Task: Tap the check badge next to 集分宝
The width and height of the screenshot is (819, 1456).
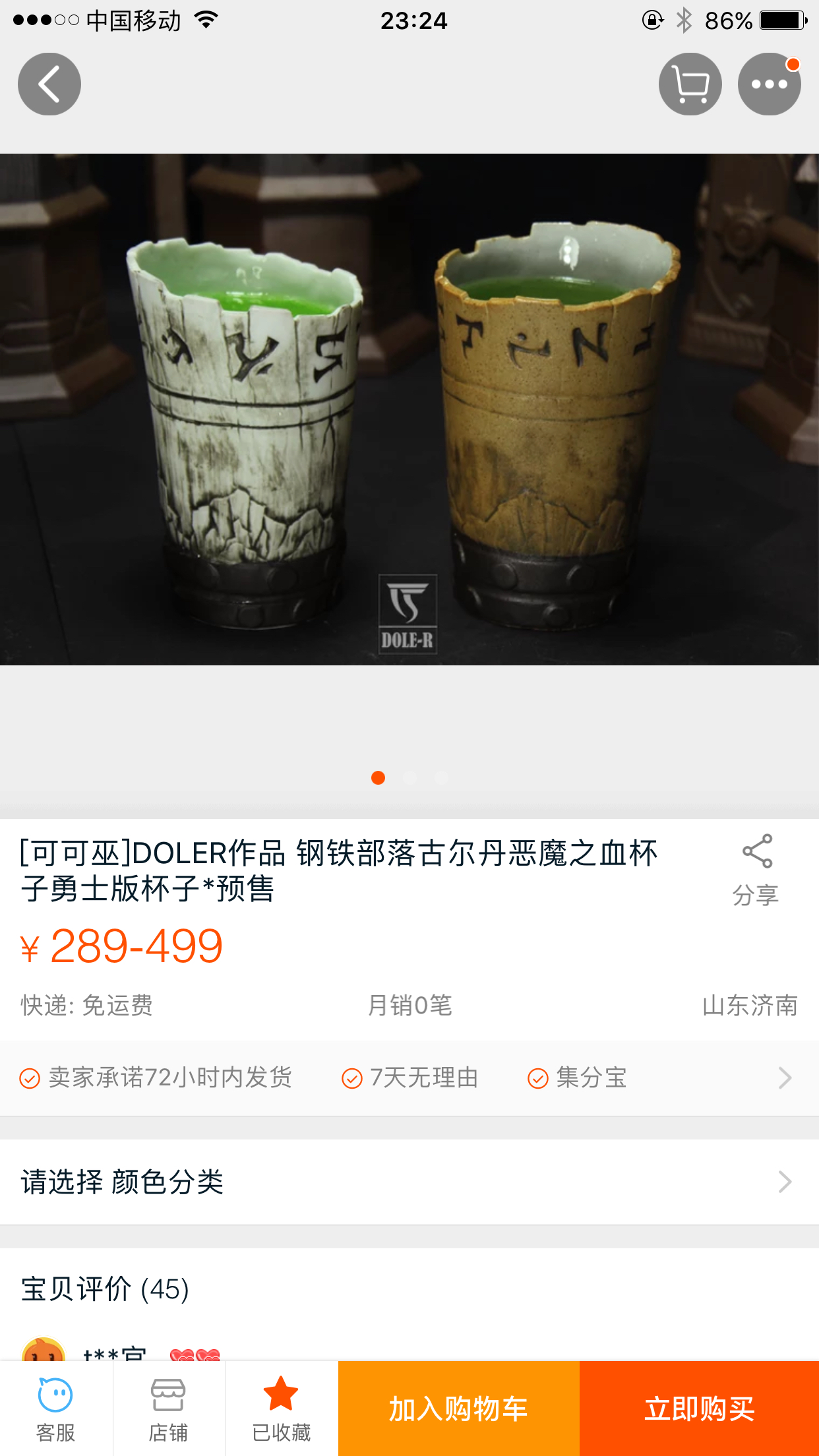Action: (537, 1077)
